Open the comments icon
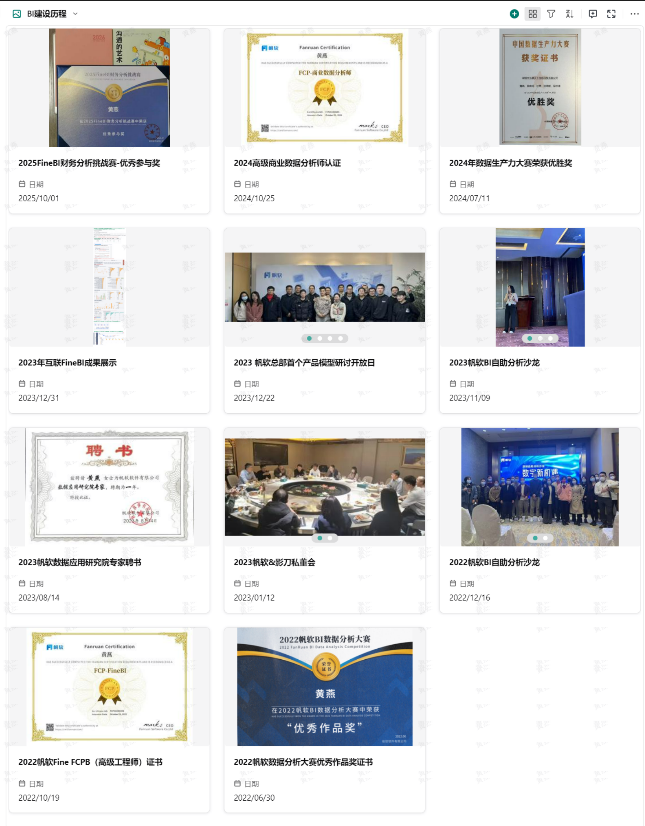 (x=593, y=14)
